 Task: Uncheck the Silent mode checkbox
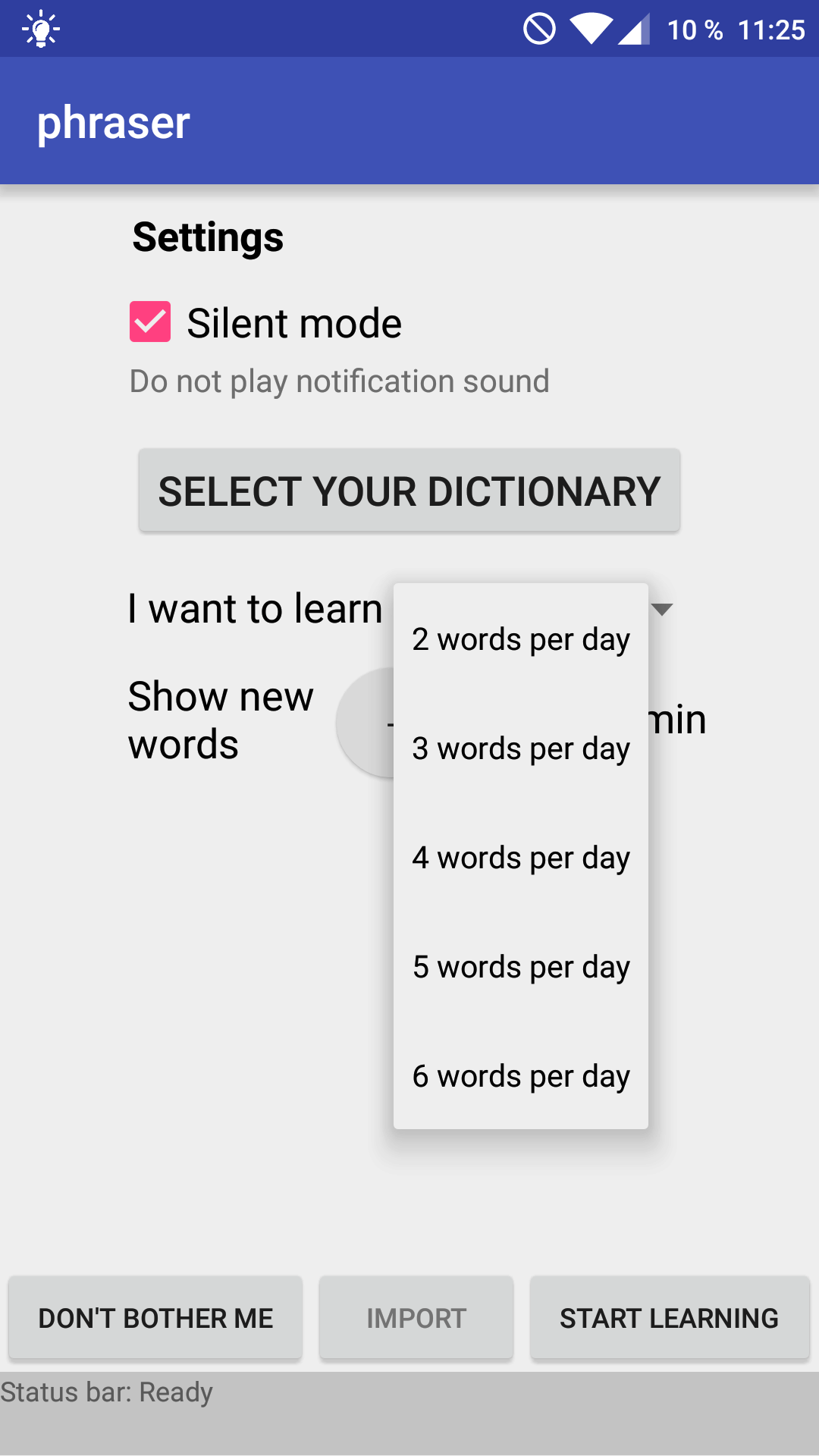point(150,322)
